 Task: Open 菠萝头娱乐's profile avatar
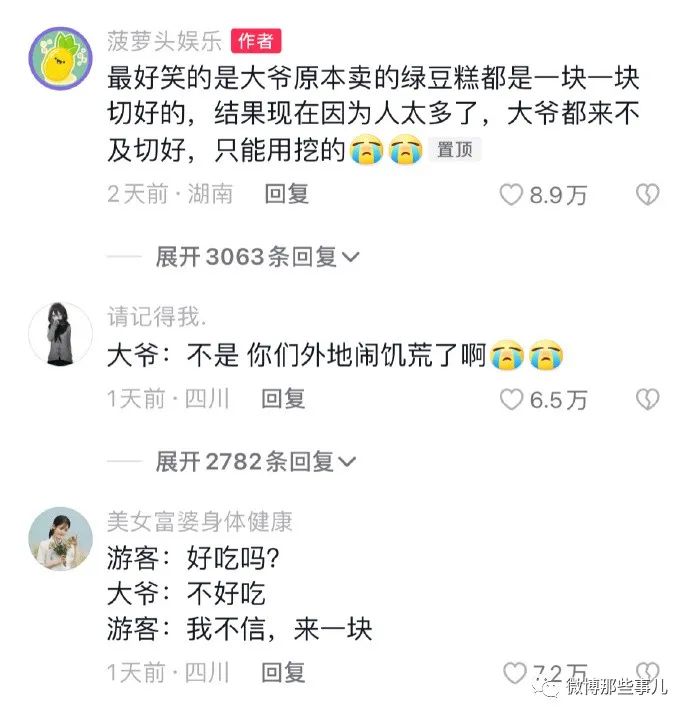[x=59, y=58]
